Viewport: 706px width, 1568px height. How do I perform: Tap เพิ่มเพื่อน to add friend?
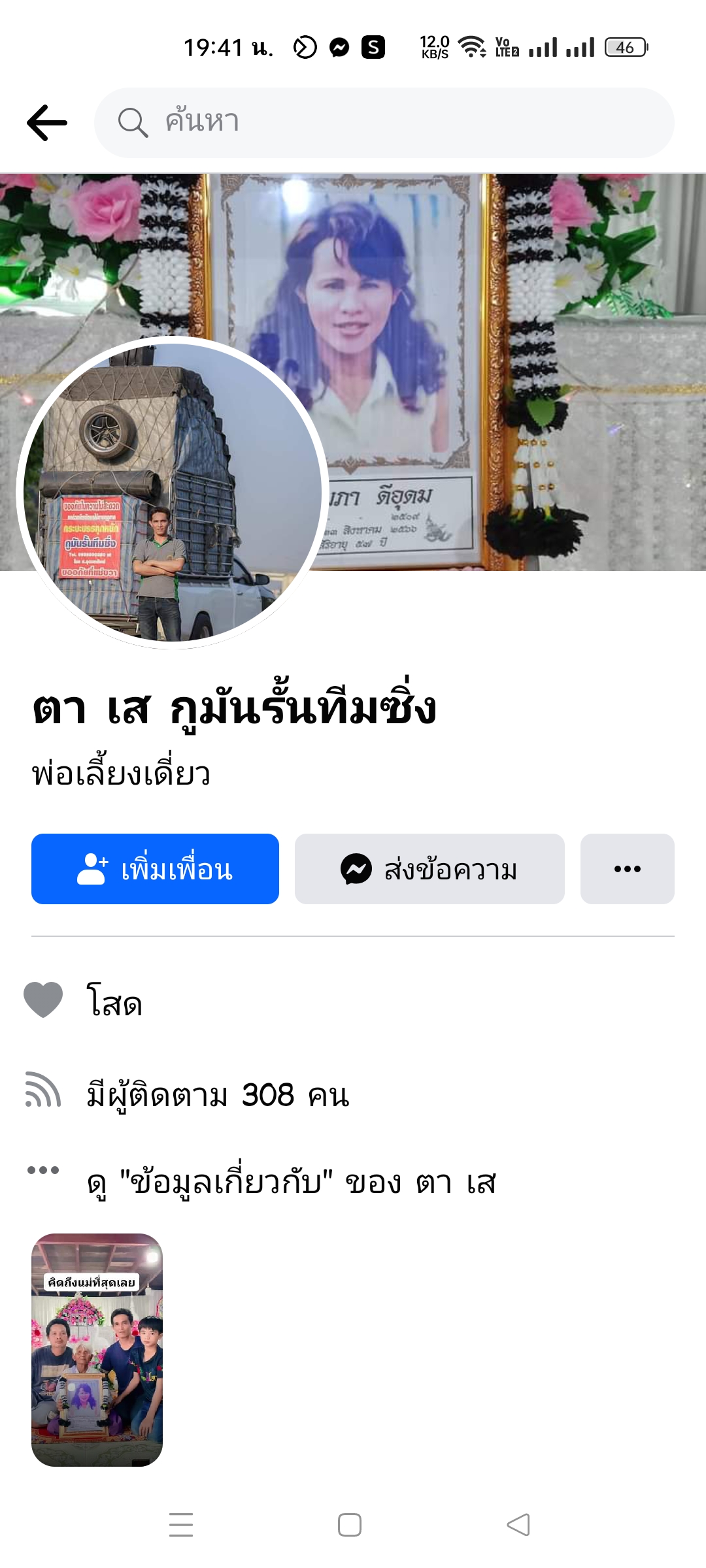pyautogui.click(x=155, y=869)
